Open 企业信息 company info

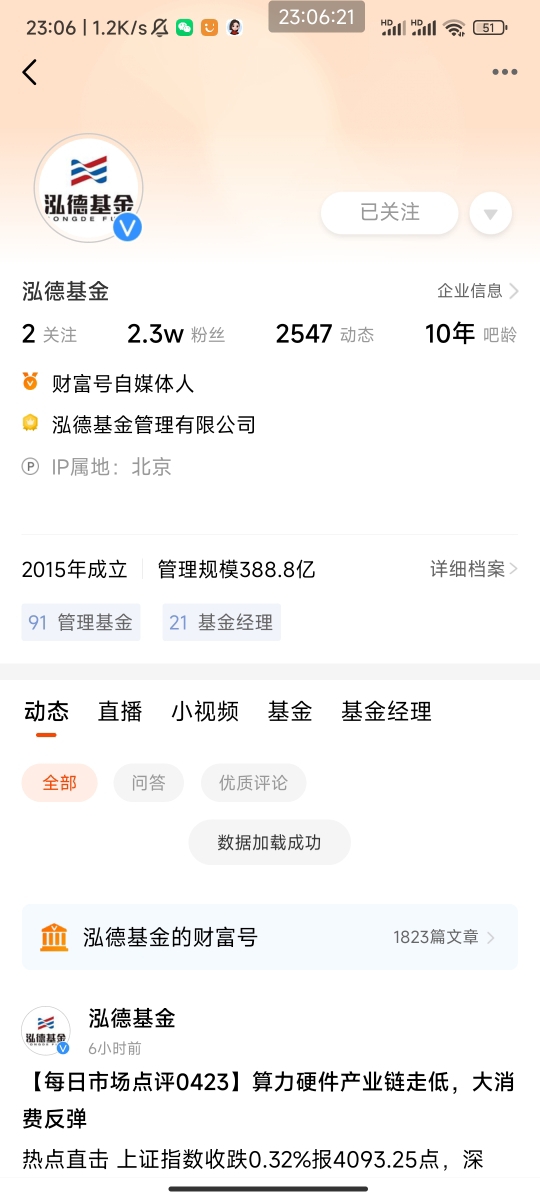pyautogui.click(x=478, y=291)
